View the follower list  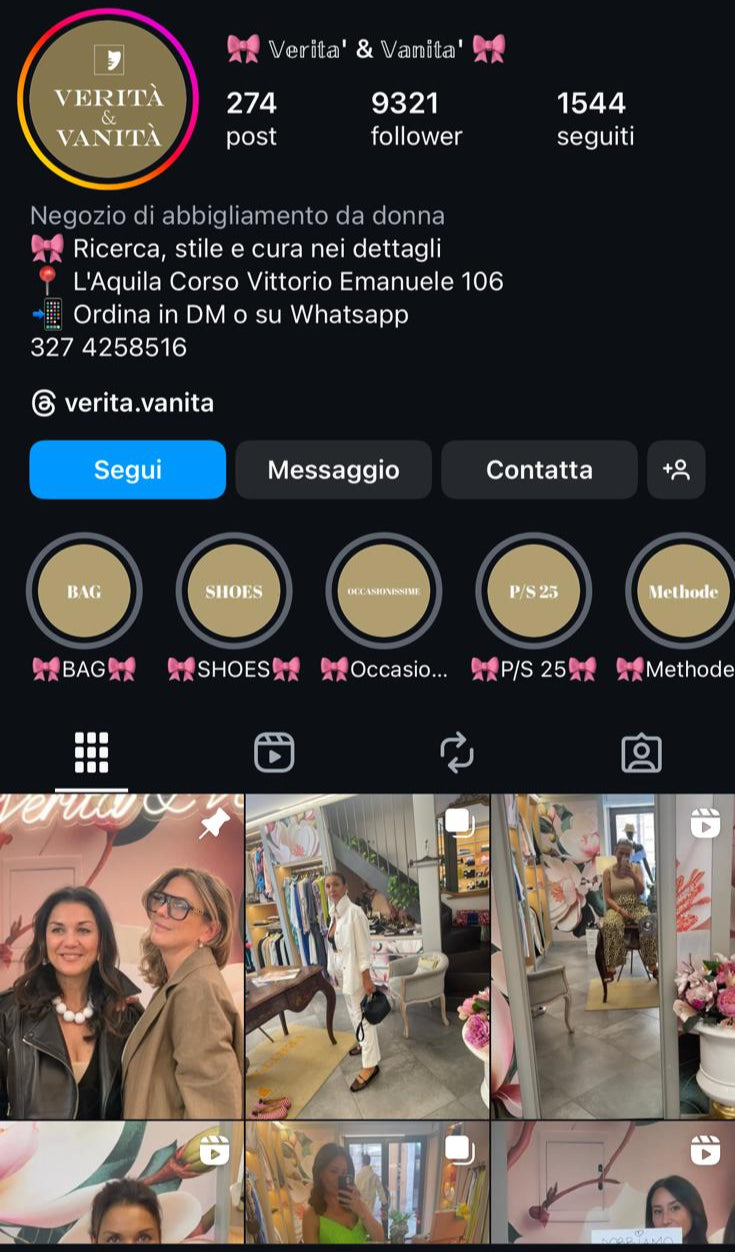tap(416, 118)
